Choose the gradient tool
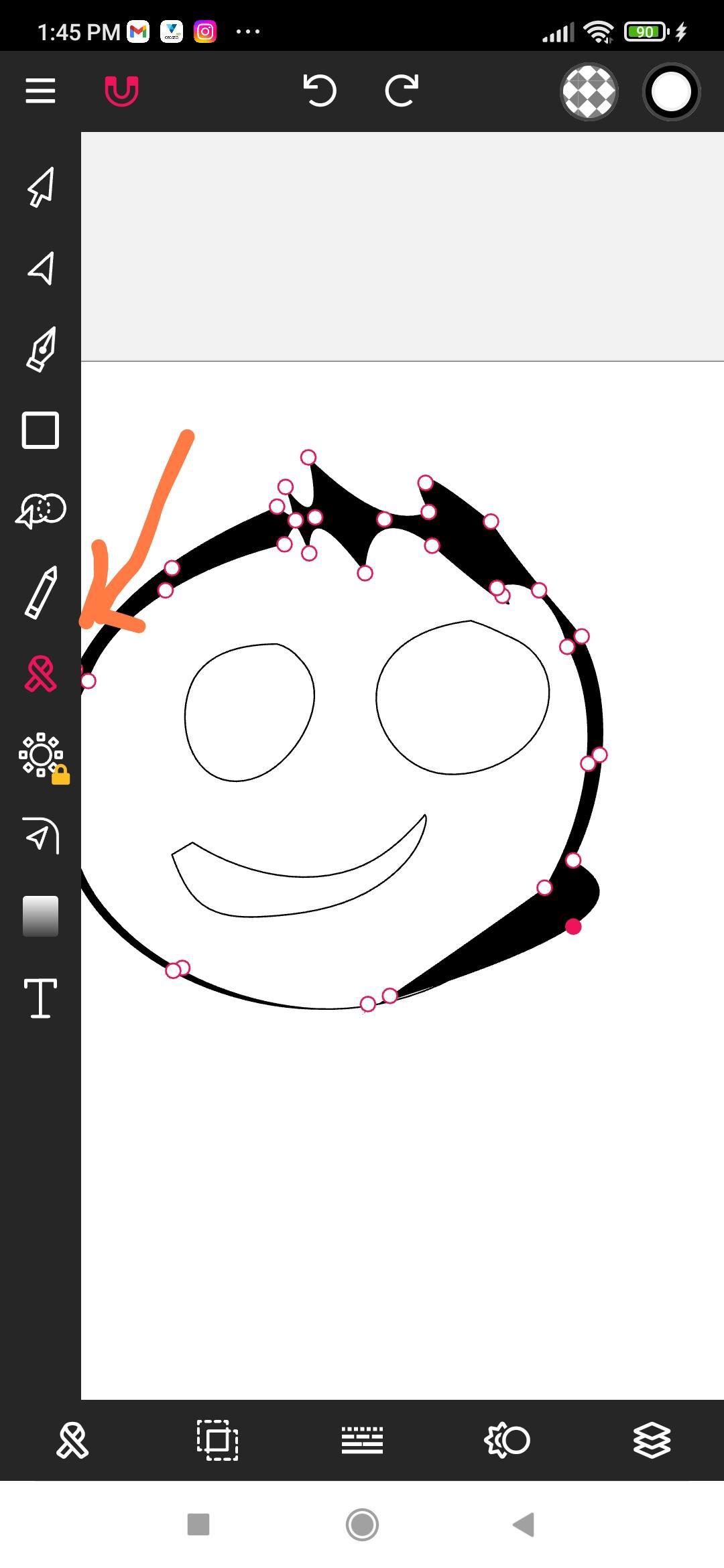 [x=41, y=916]
